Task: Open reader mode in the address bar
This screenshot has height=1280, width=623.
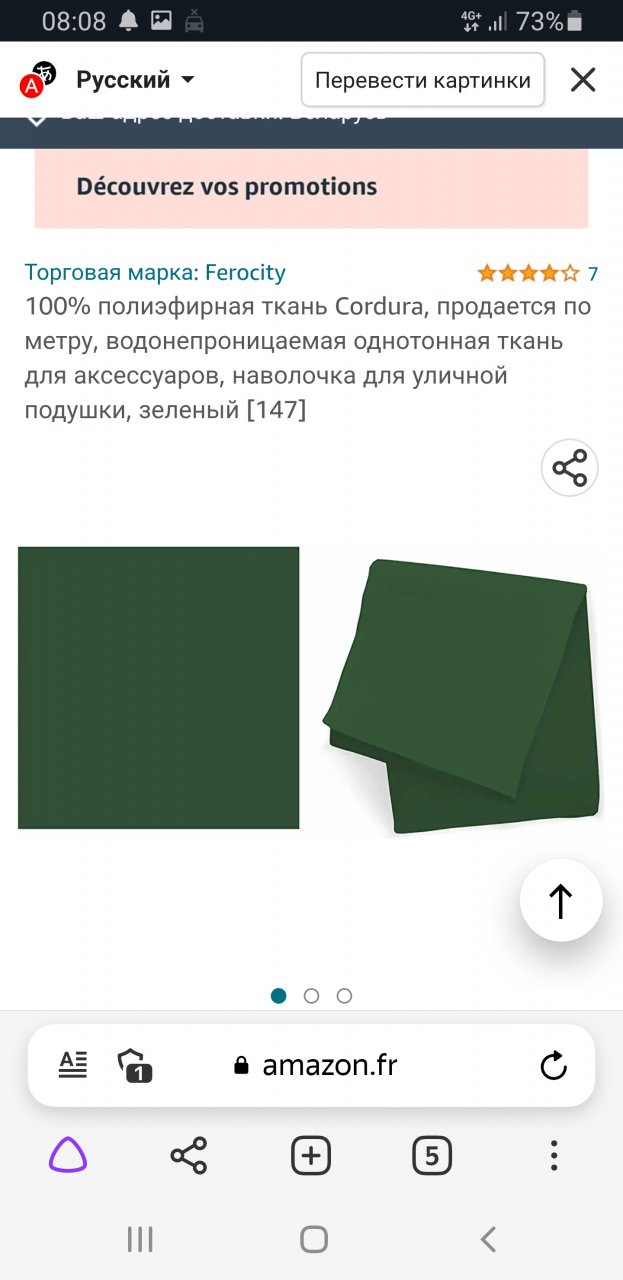Action: point(73,1065)
